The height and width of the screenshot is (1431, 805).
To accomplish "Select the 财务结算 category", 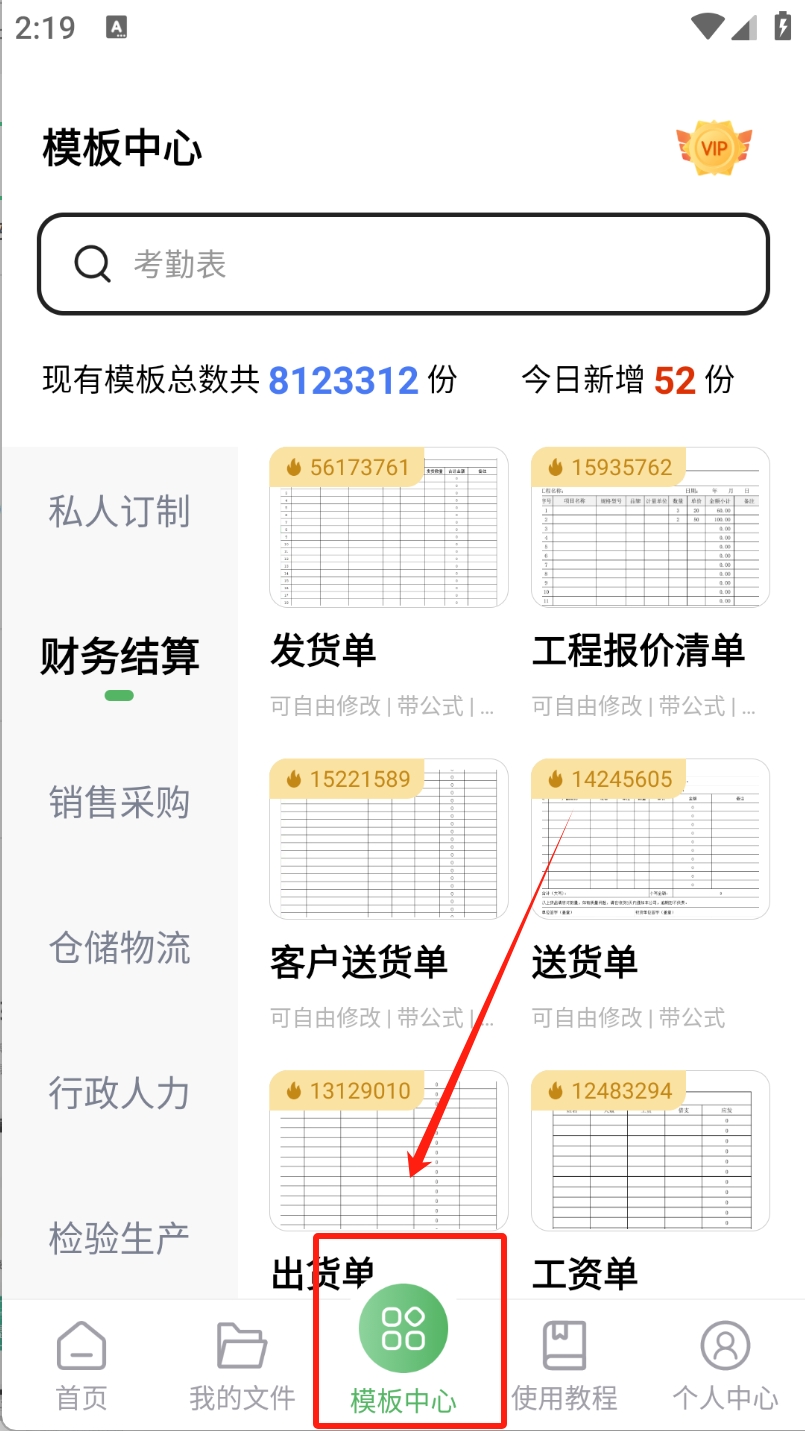I will pyautogui.click(x=119, y=657).
